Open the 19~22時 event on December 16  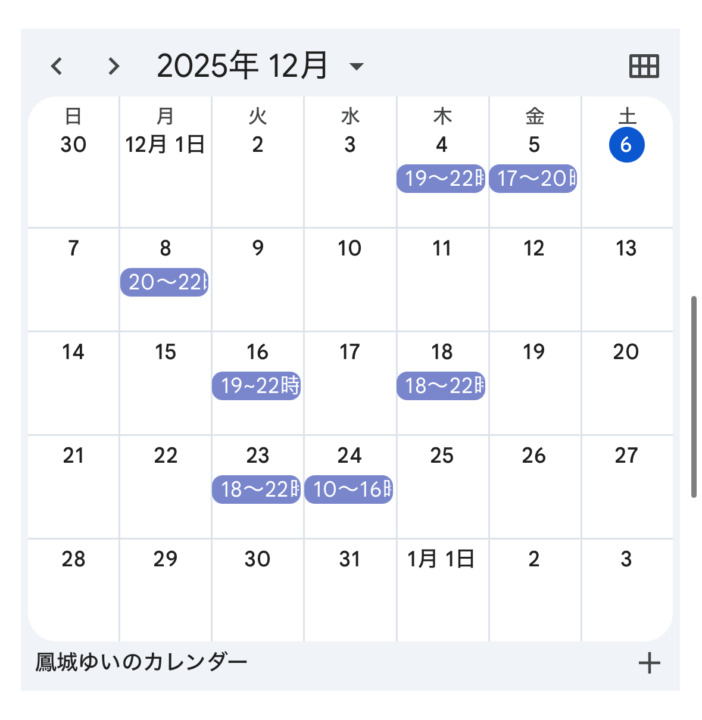coord(257,386)
